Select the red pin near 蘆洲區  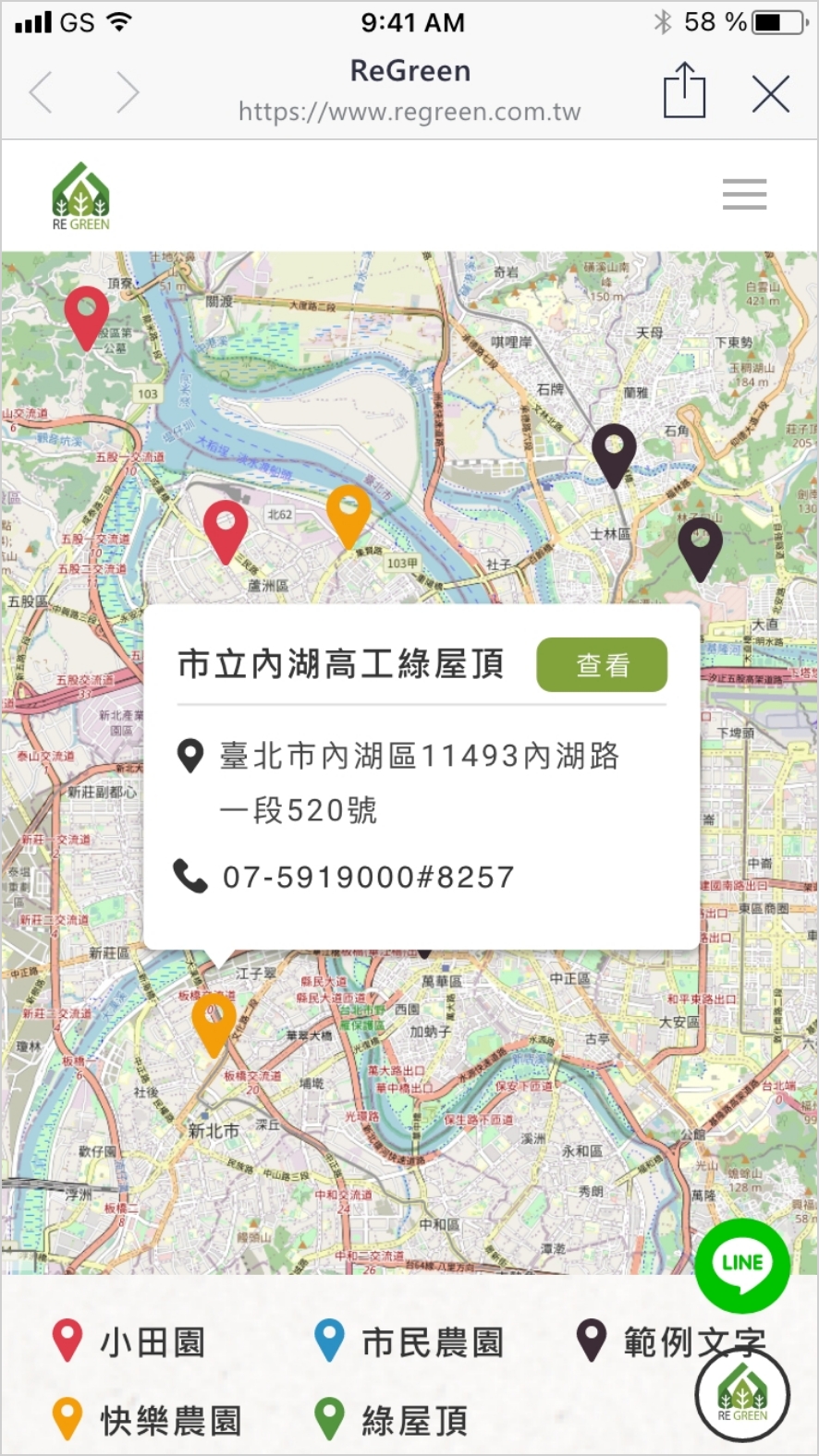[225, 528]
